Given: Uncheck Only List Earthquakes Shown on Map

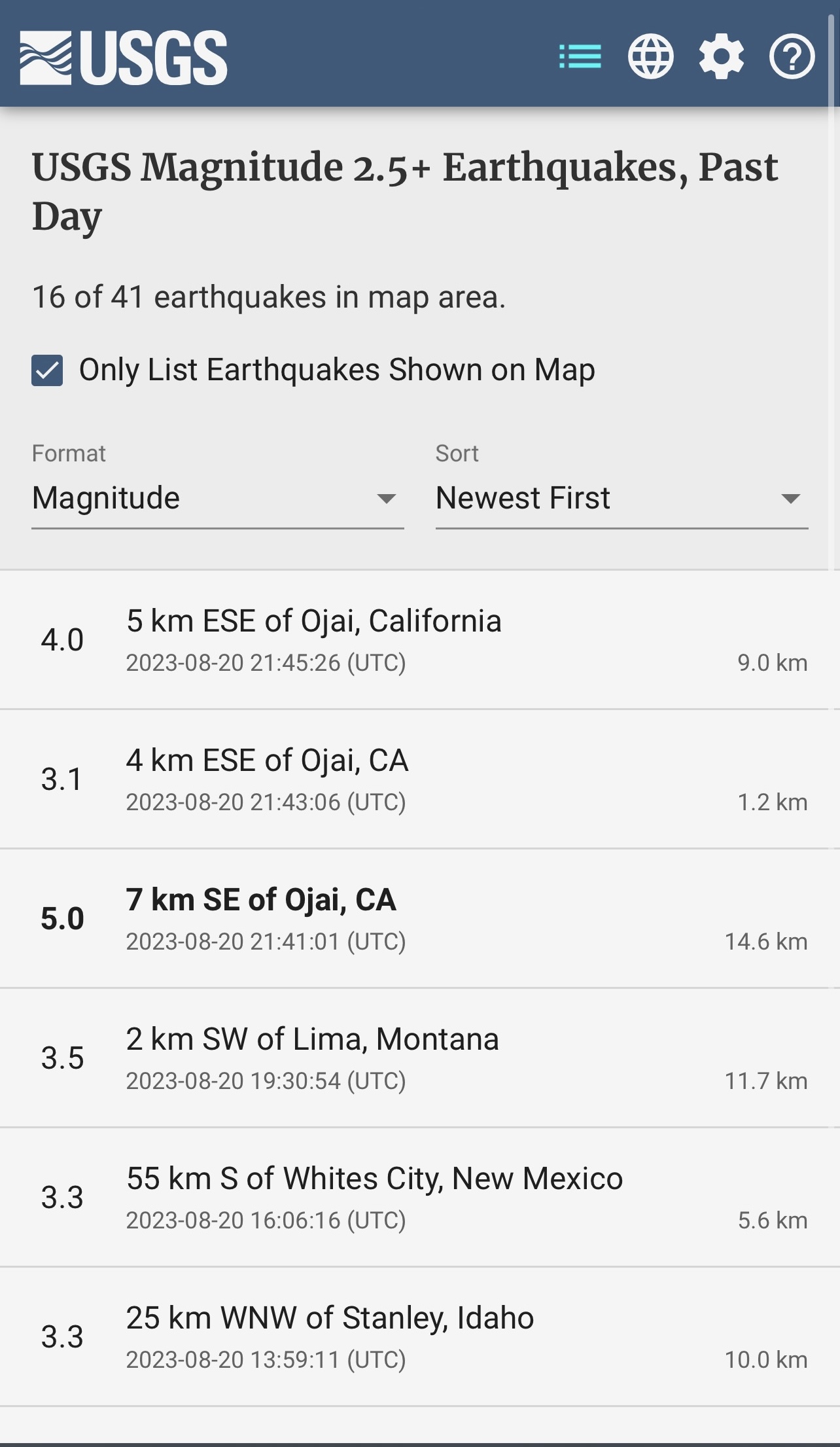Looking at the screenshot, I should point(47,370).
